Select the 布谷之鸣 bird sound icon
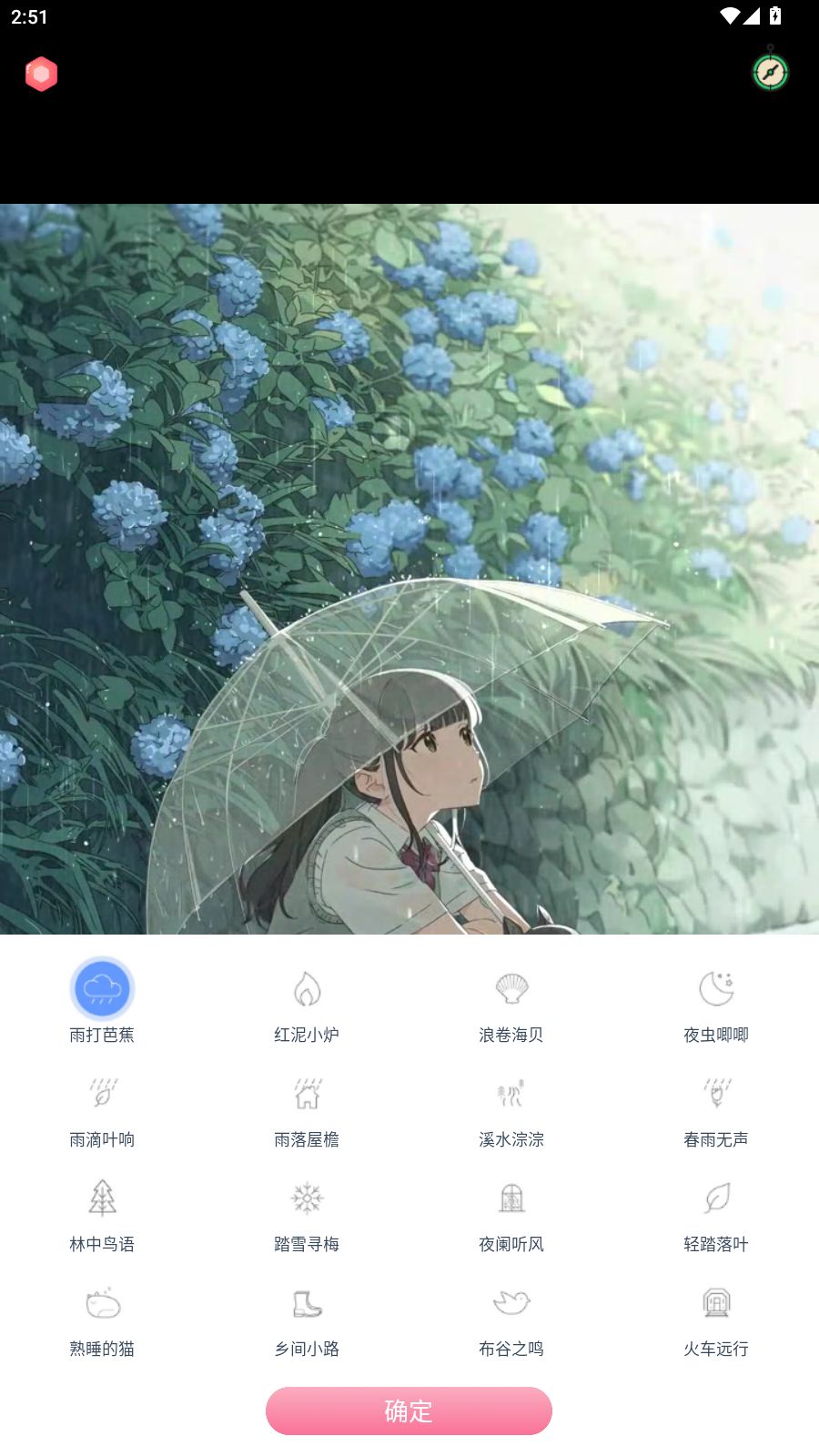Screen dimensions: 819x1456 click(x=511, y=1304)
